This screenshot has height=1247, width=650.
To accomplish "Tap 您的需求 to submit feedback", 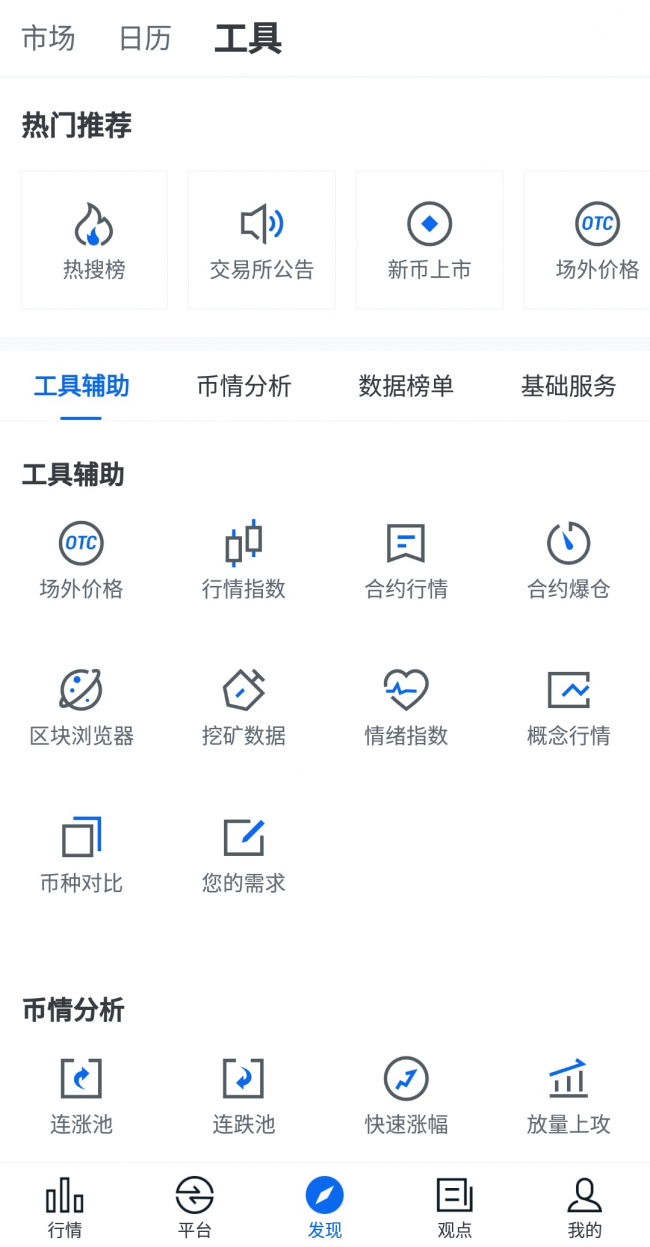I will (244, 855).
